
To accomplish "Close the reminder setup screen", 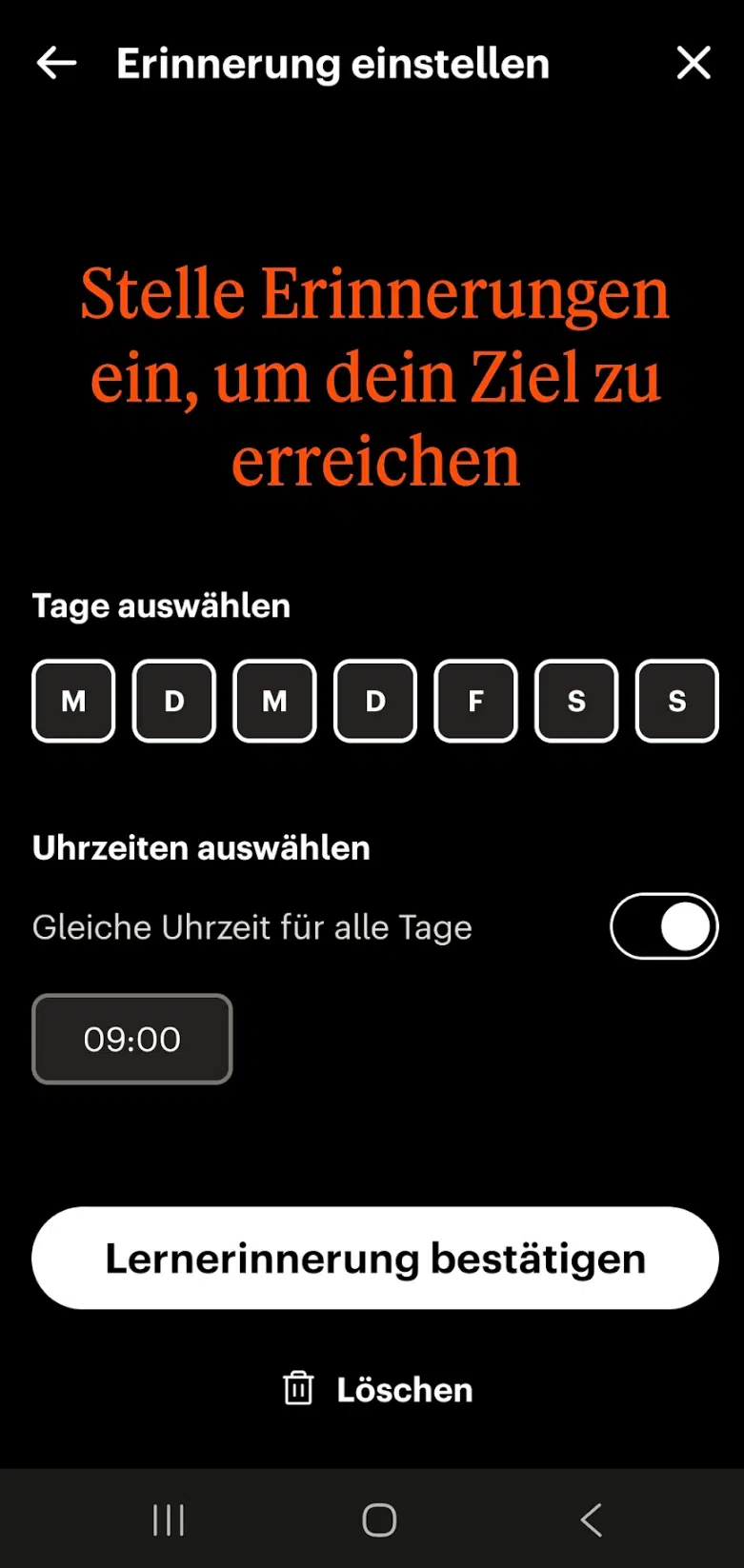I will 693,64.
